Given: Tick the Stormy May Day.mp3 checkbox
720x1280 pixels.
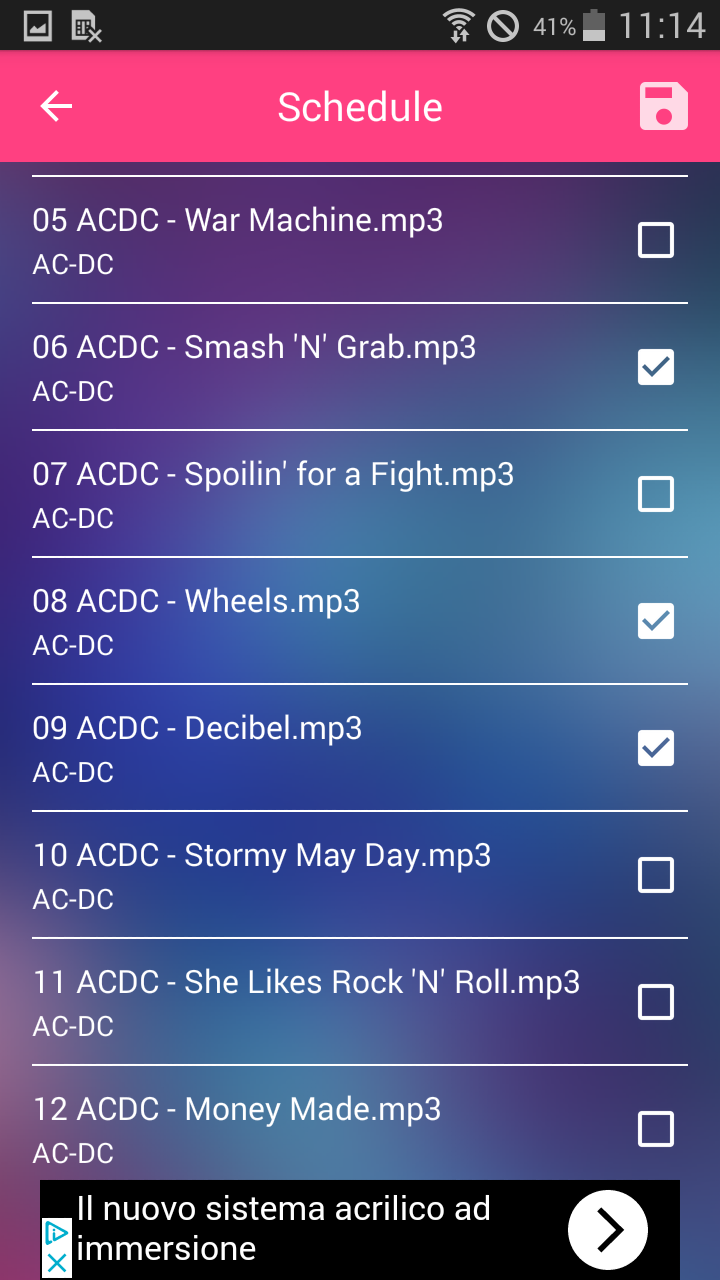Looking at the screenshot, I should click(x=656, y=875).
